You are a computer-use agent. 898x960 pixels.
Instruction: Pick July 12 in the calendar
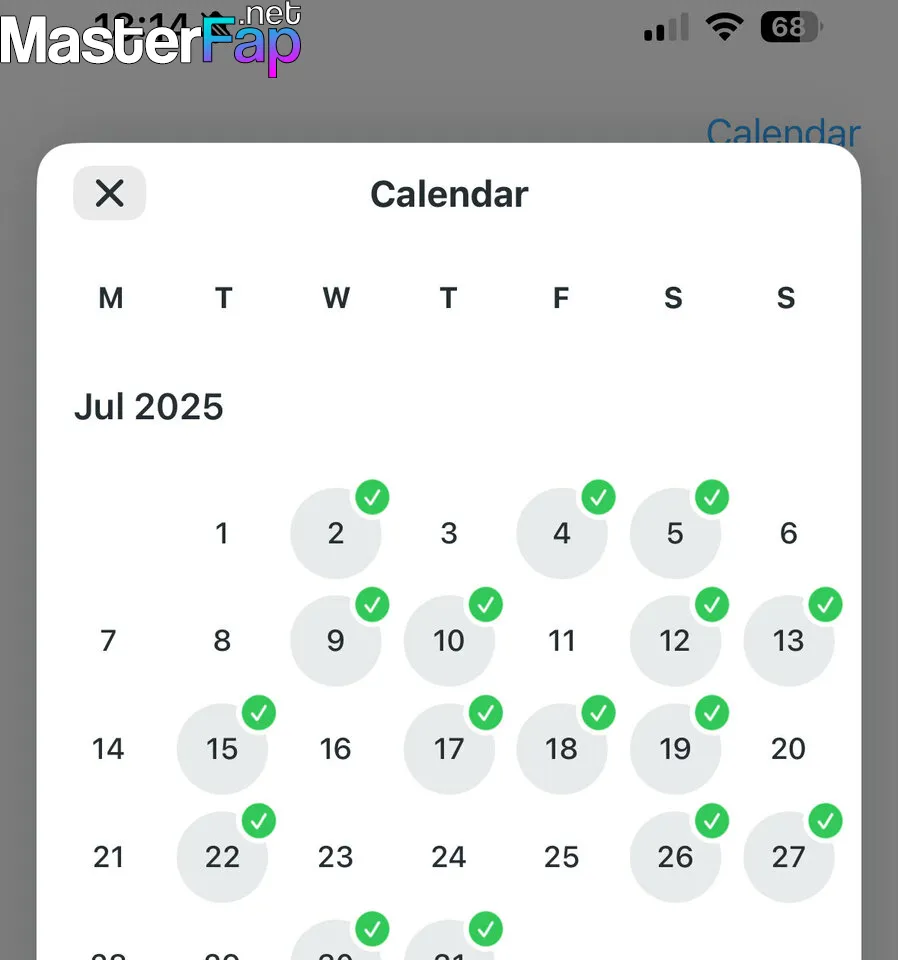(x=675, y=641)
